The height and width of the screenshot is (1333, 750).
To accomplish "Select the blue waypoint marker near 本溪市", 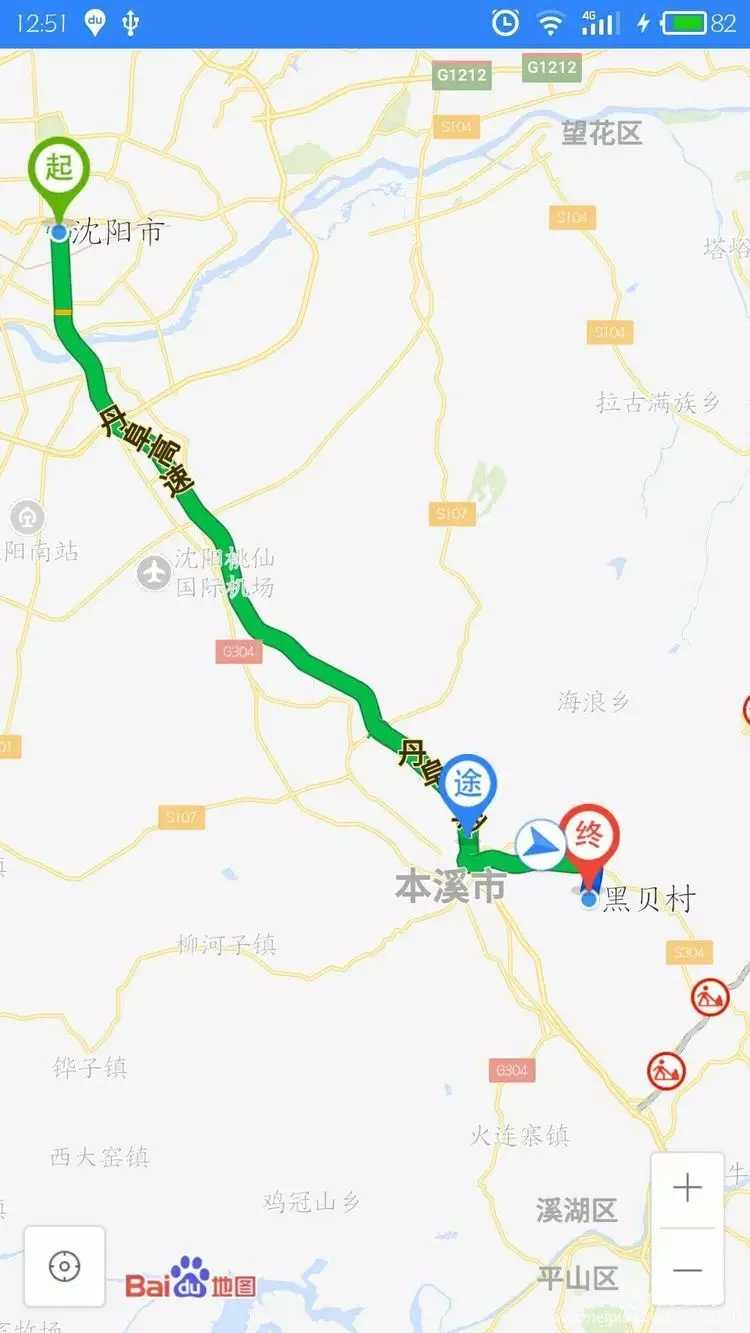I will pos(468,787).
